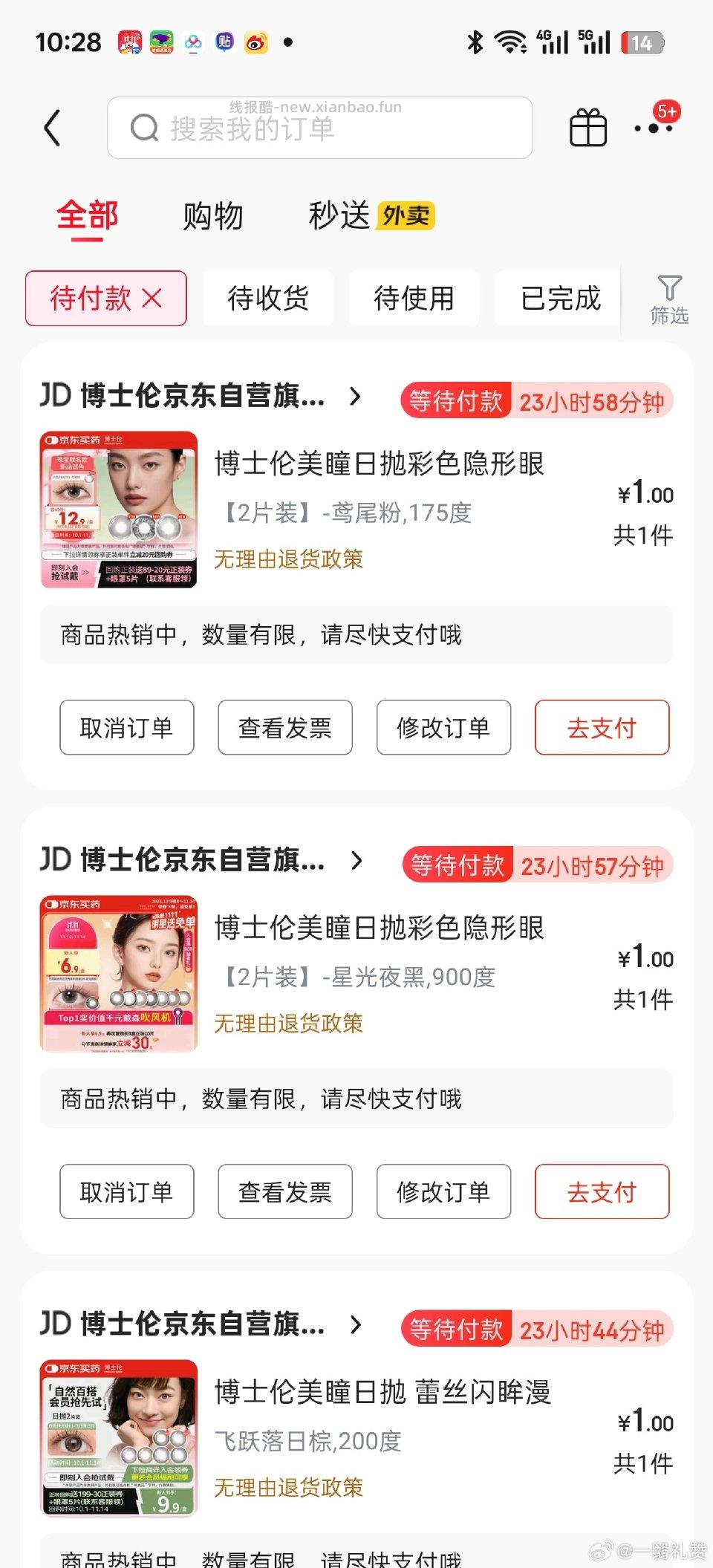
Task: Tap 去支付 on the first order
Action: (x=602, y=728)
